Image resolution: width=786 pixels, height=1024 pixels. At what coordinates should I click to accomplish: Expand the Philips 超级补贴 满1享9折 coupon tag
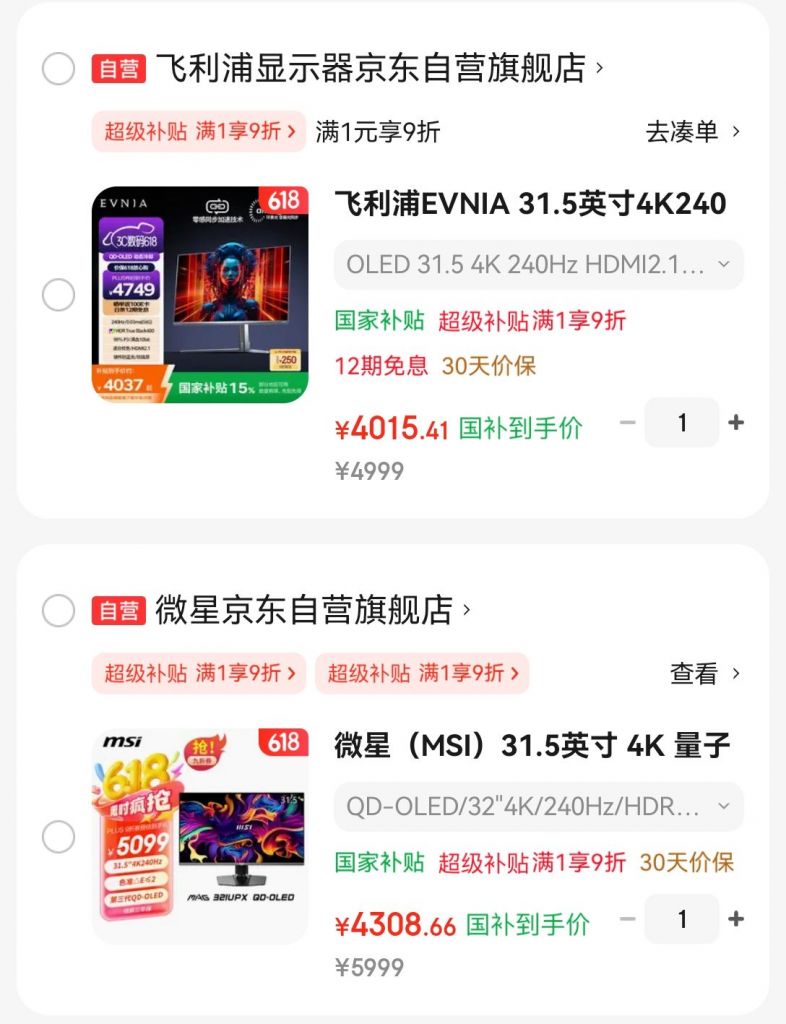coord(198,131)
